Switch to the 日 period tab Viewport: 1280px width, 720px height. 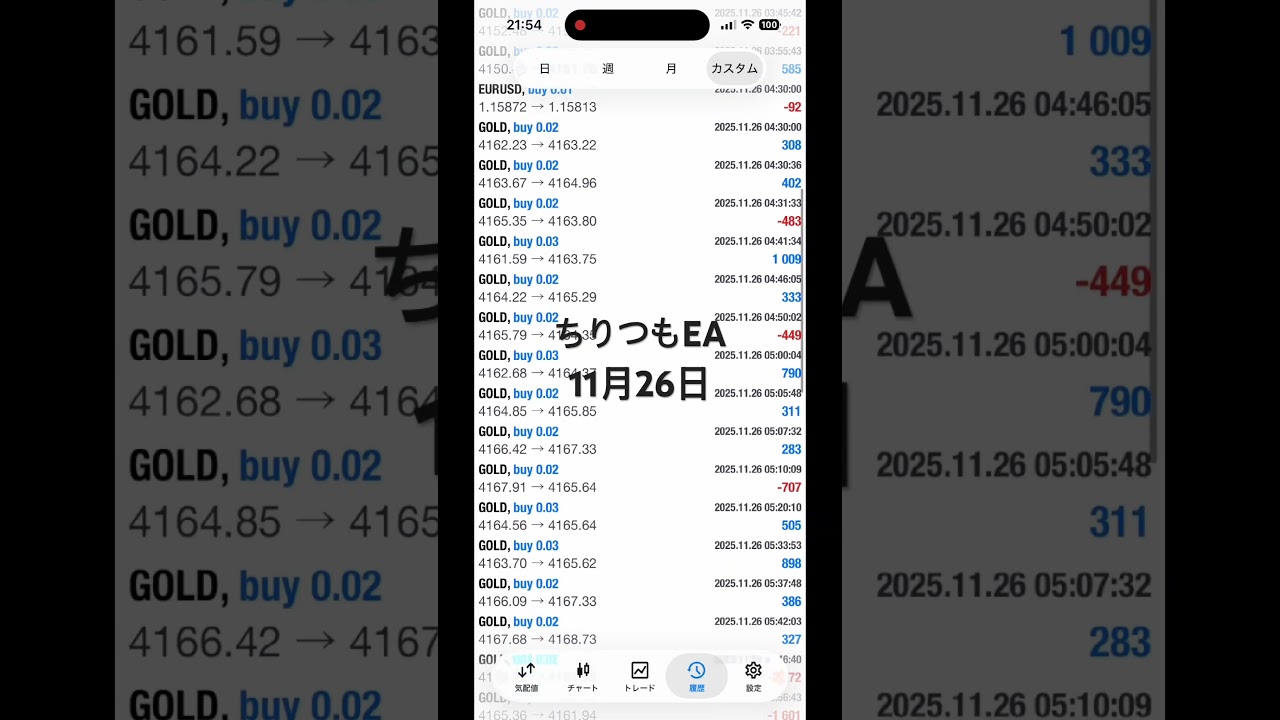point(545,69)
